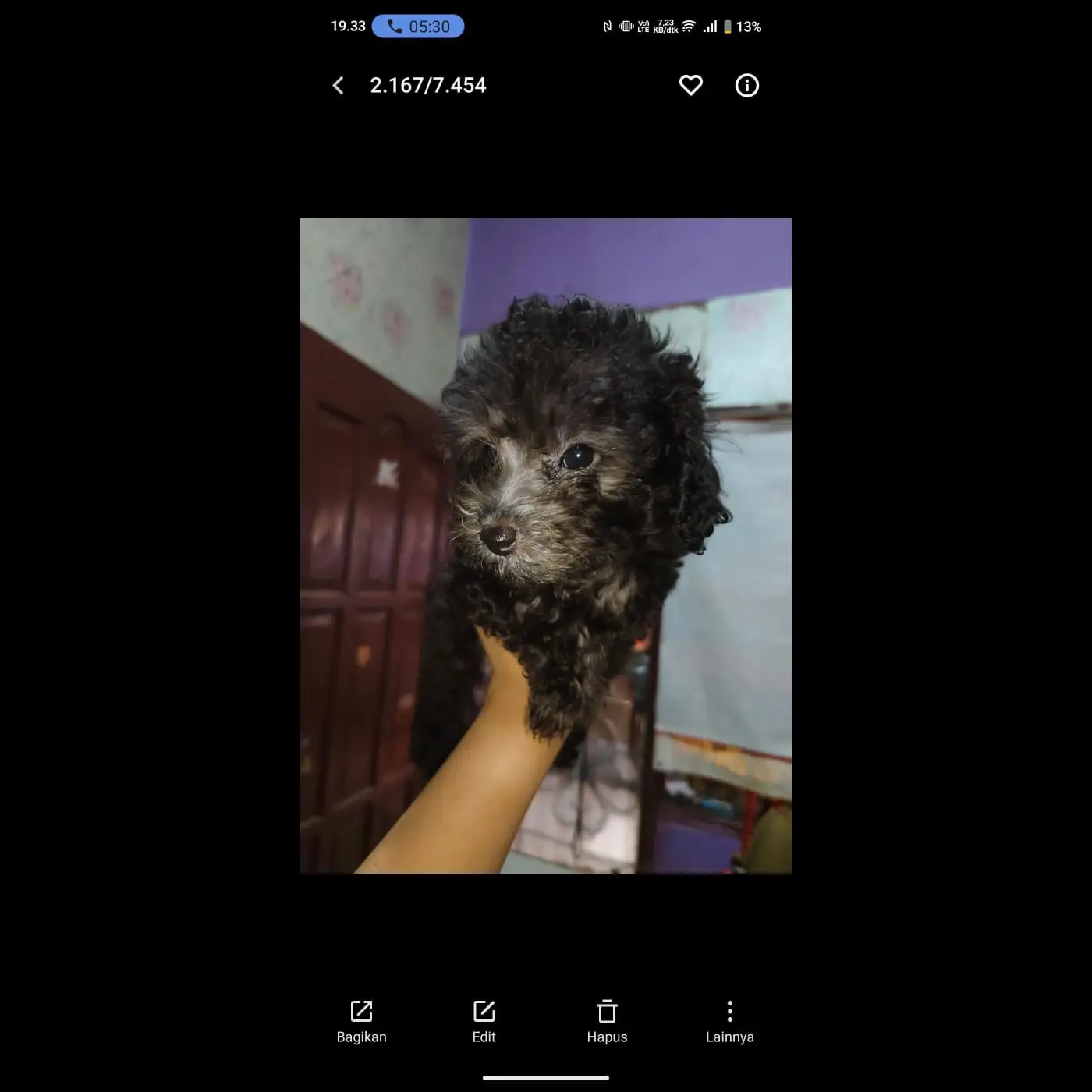Delete photo with Hapus
This screenshot has width=1092, height=1092.
coord(607,1020)
